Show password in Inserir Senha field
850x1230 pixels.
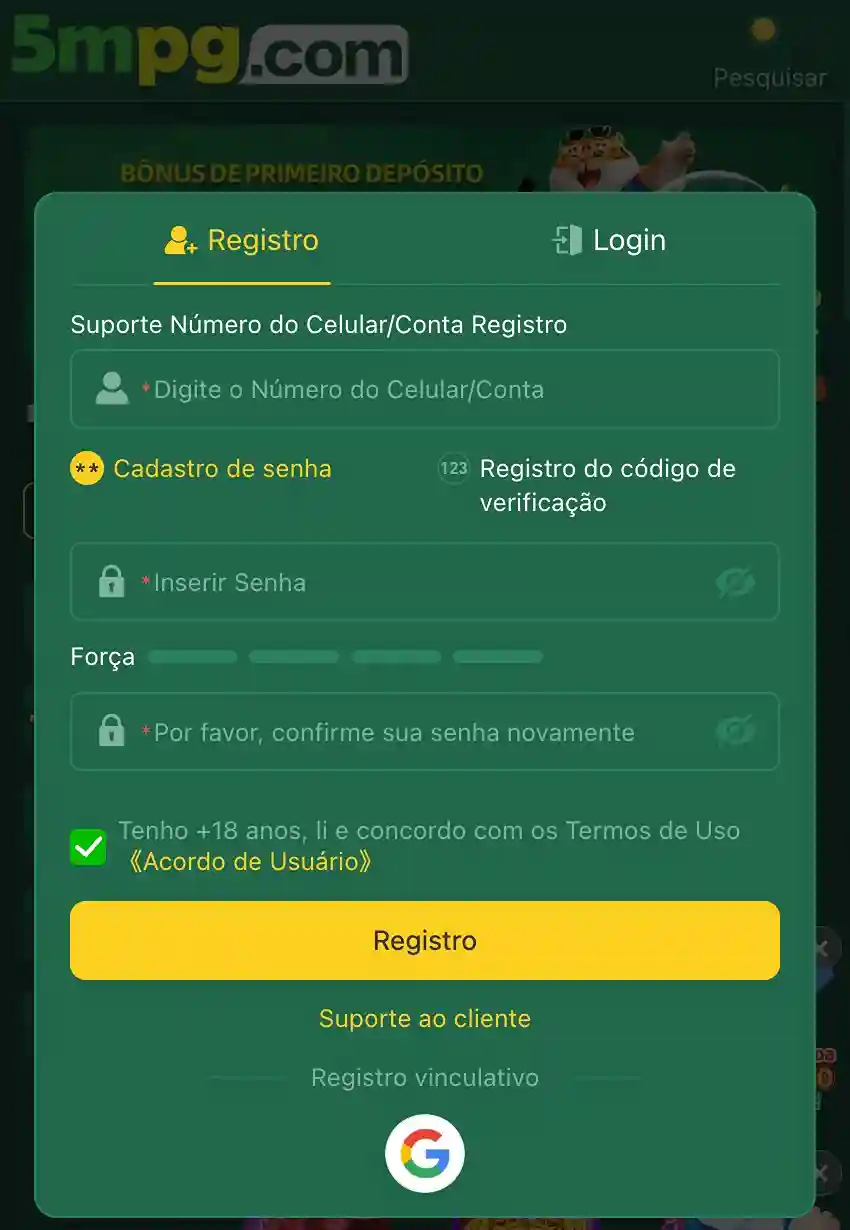735,582
